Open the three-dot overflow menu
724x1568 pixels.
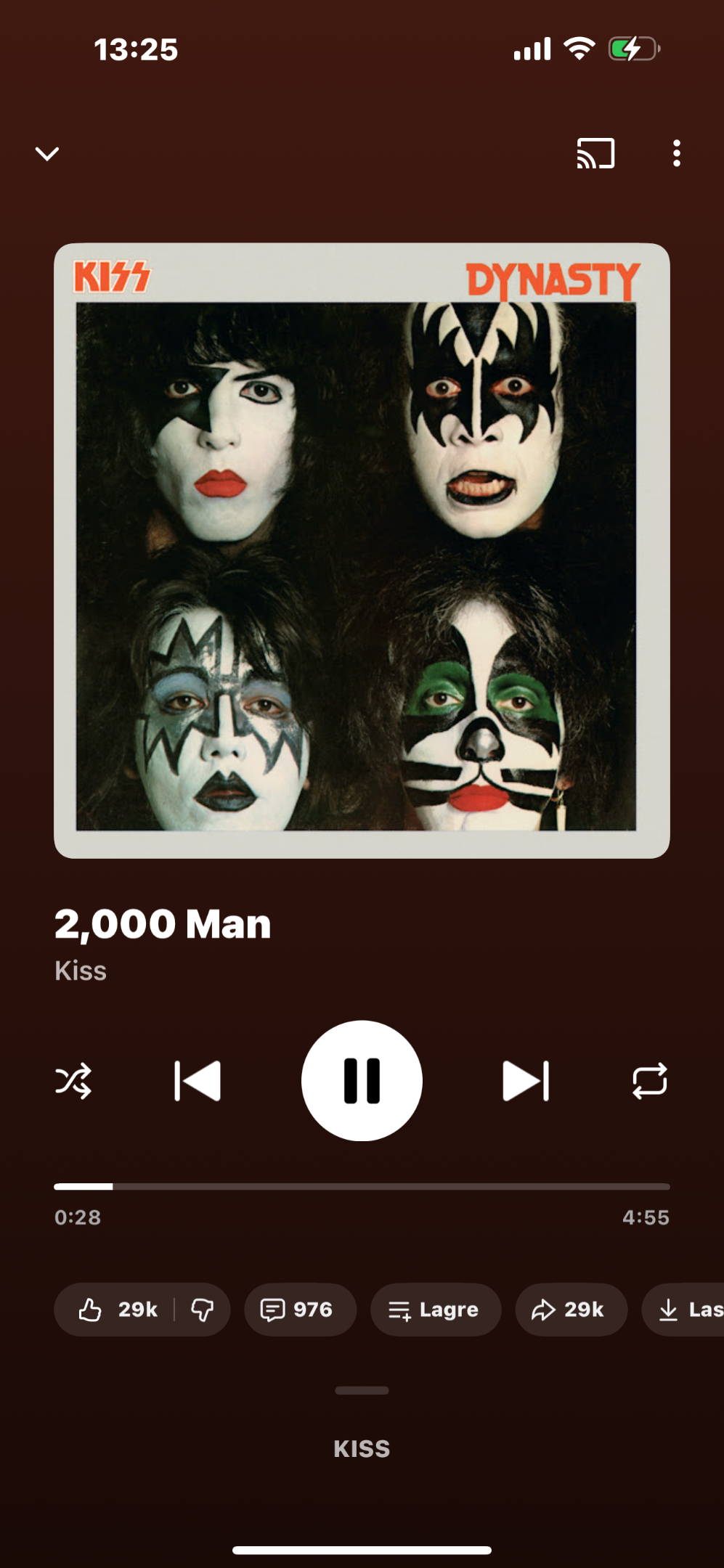[x=676, y=153]
